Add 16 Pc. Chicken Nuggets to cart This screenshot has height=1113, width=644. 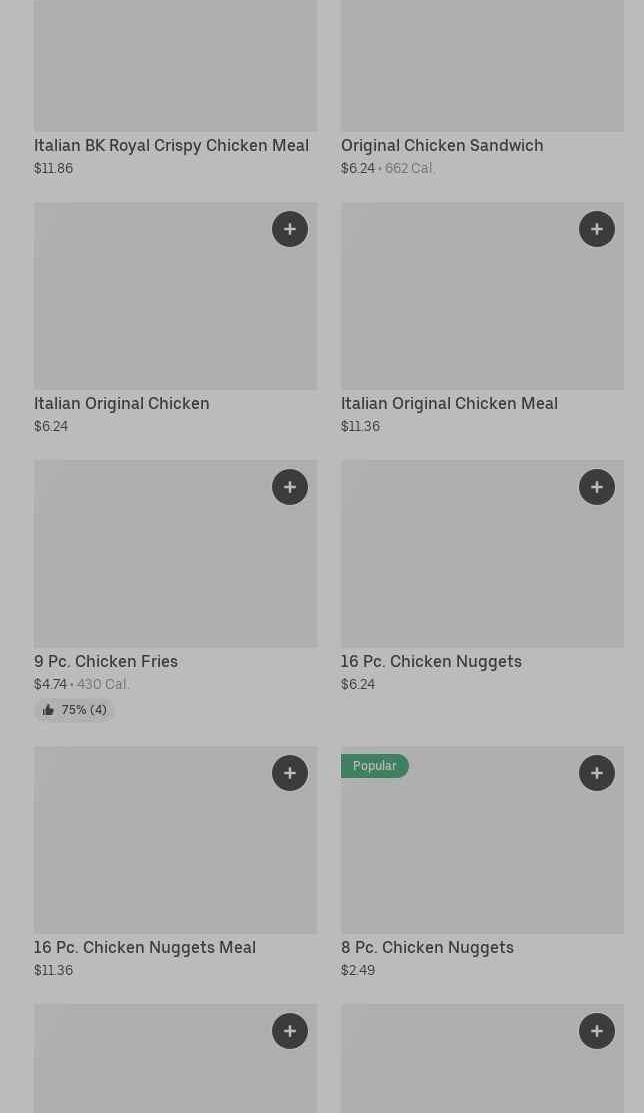[597, 487]
